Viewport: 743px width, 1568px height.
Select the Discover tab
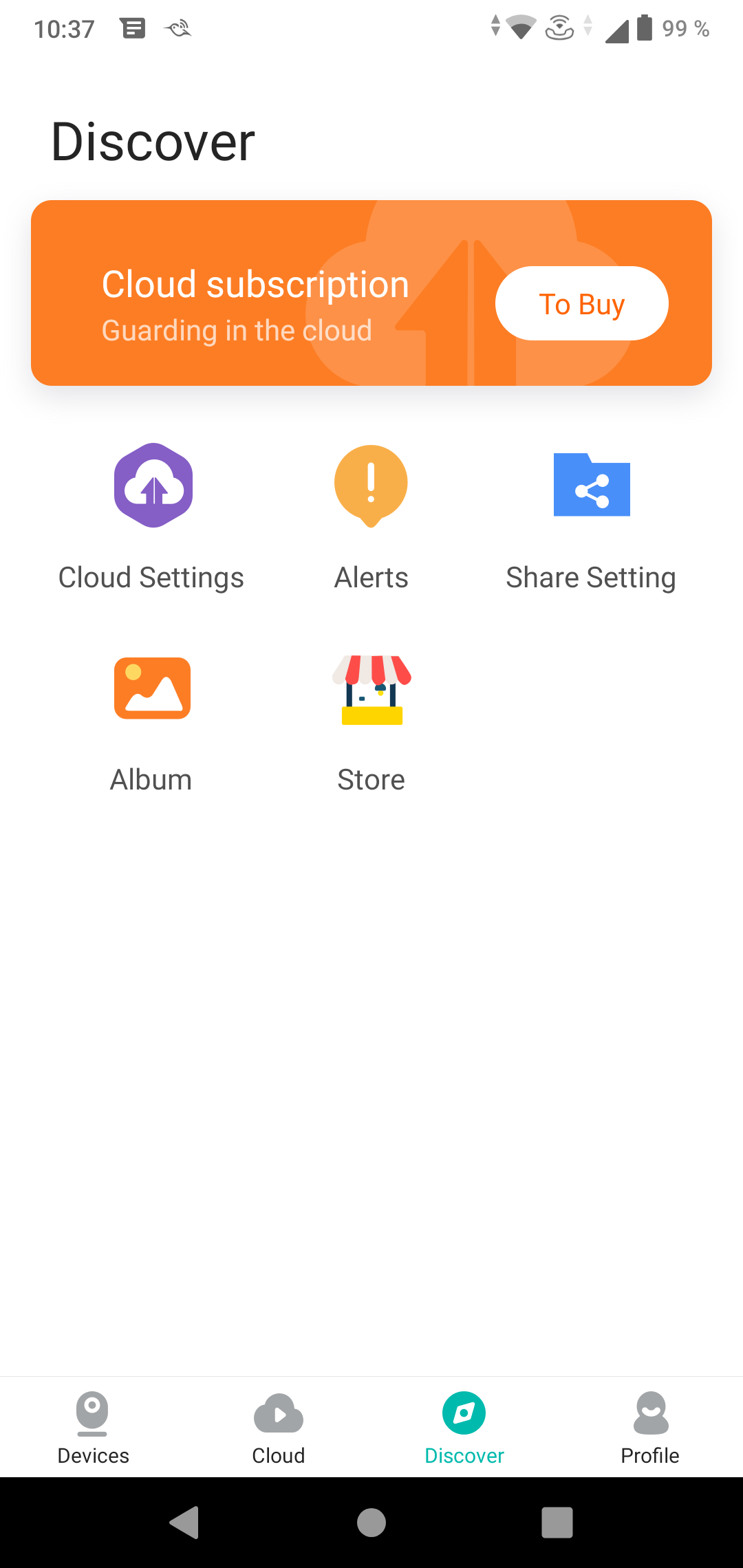[x=464, y=1427]
